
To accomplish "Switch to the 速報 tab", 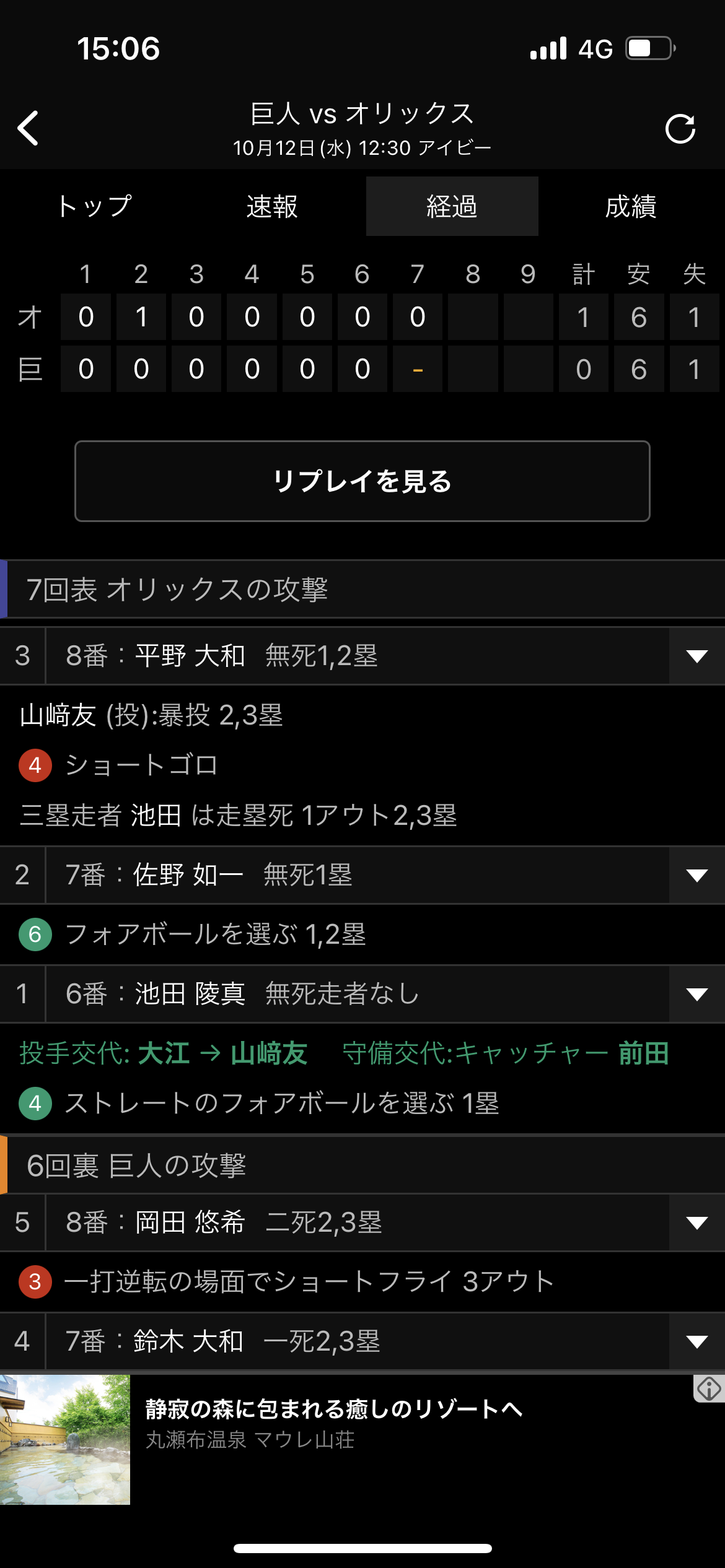I will coord(272,206).
